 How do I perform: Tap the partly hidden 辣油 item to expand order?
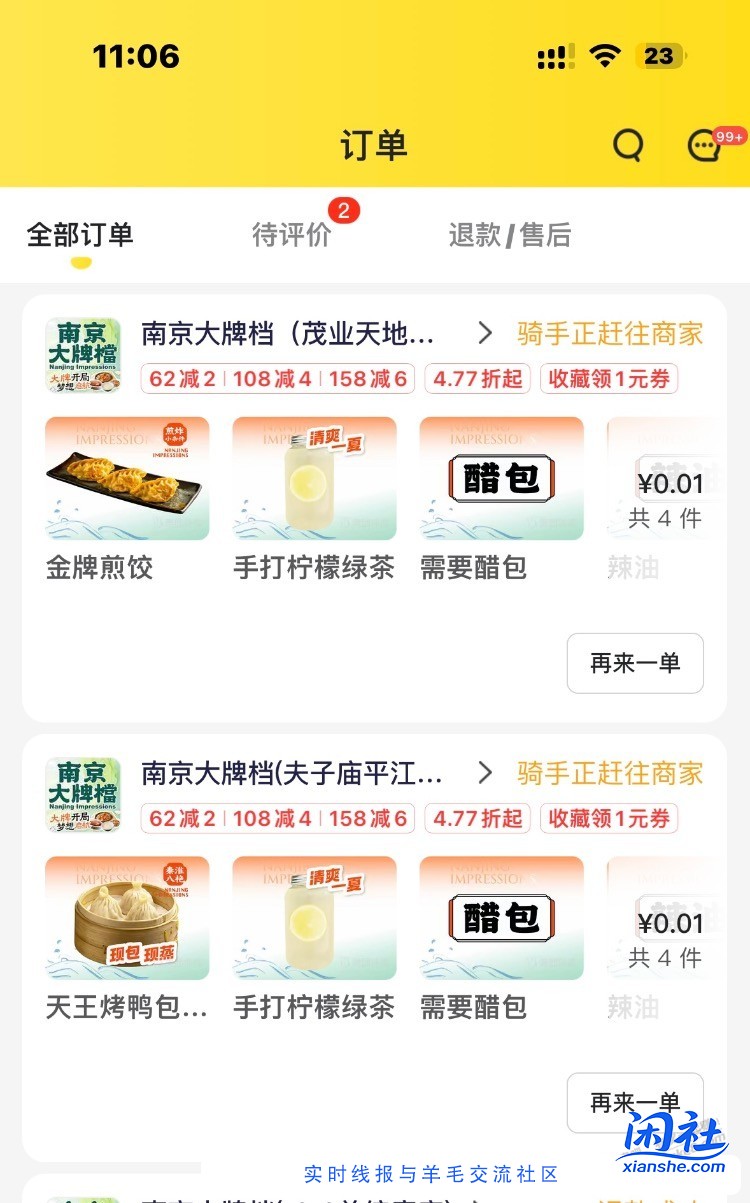668,478
